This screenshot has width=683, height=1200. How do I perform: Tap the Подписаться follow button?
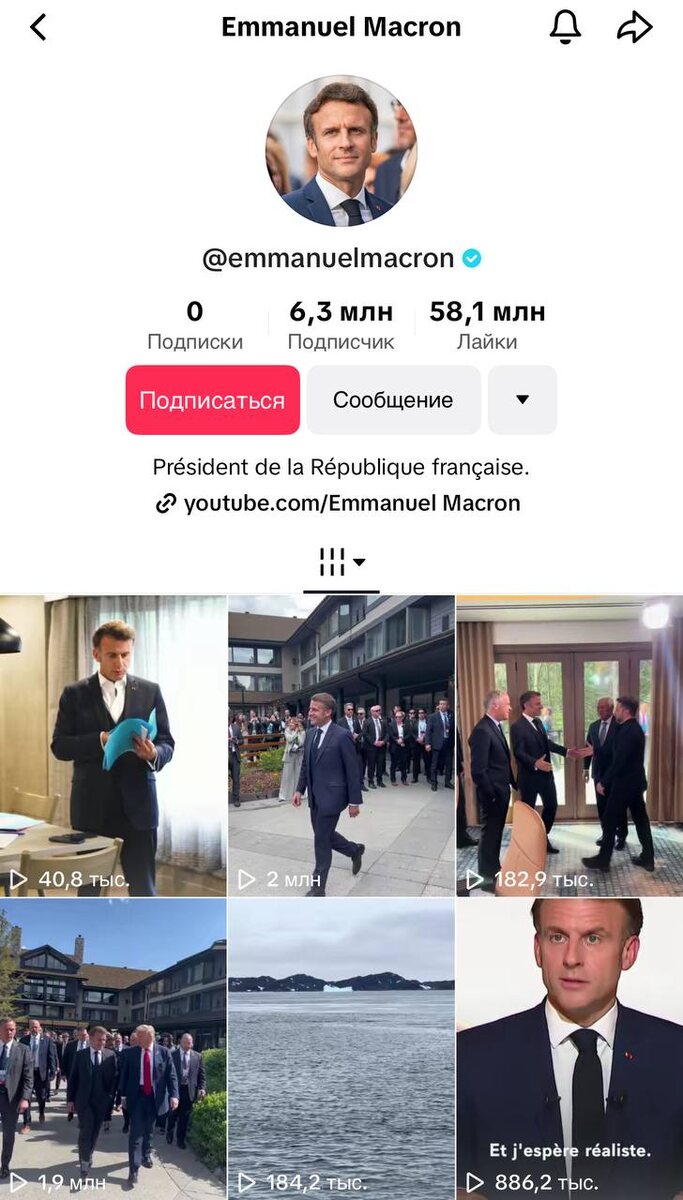212,400
